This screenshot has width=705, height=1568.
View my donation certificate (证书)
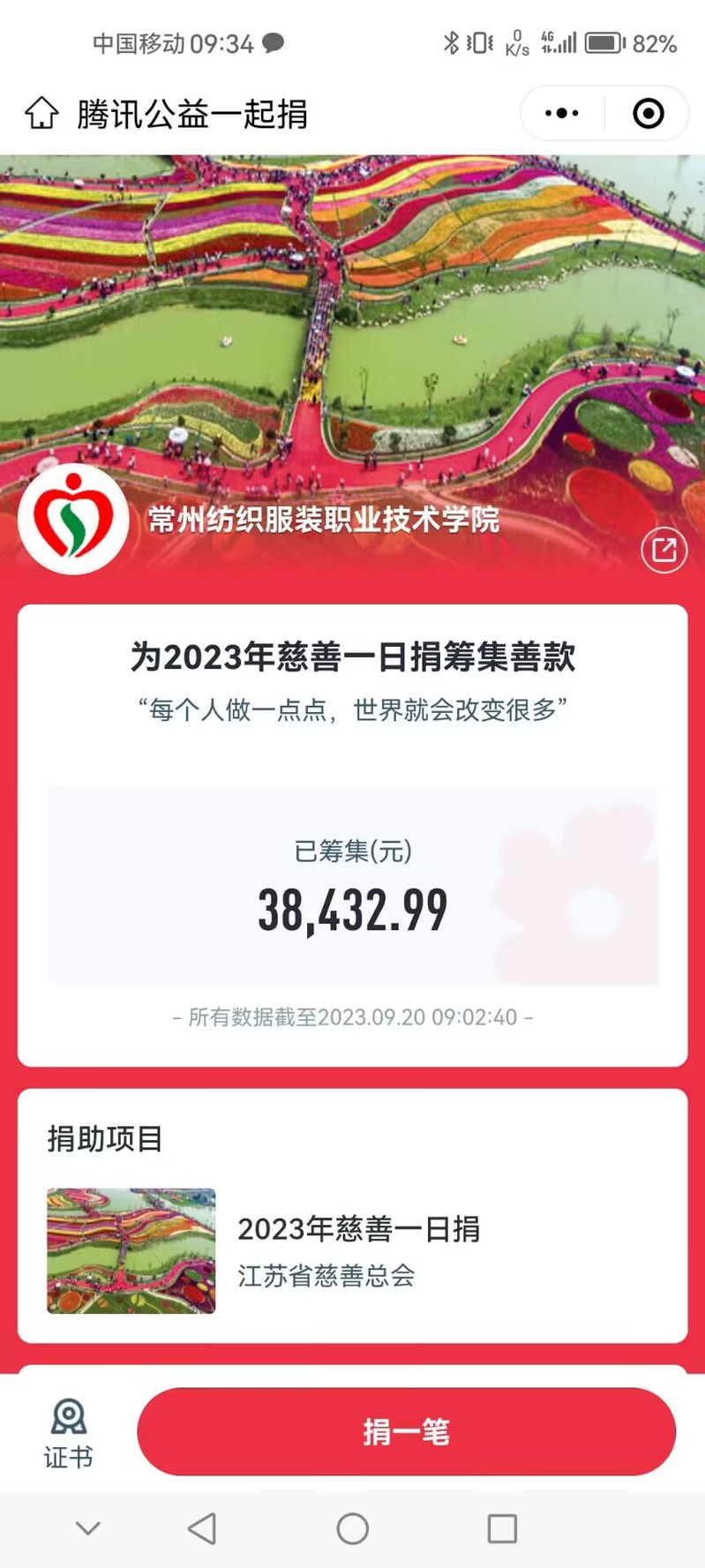tap(68, 1433)
